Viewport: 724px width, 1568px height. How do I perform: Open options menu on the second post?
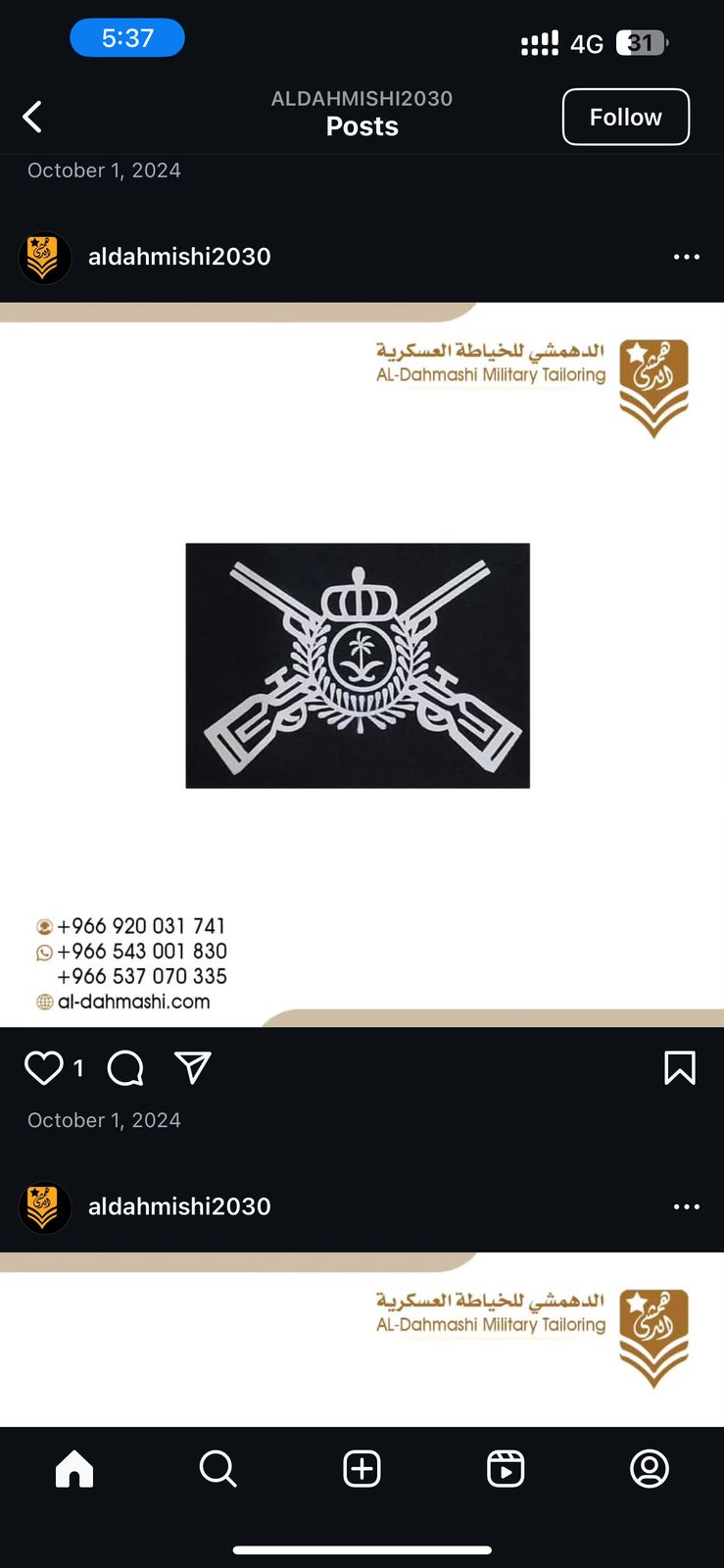(687, 1206)
